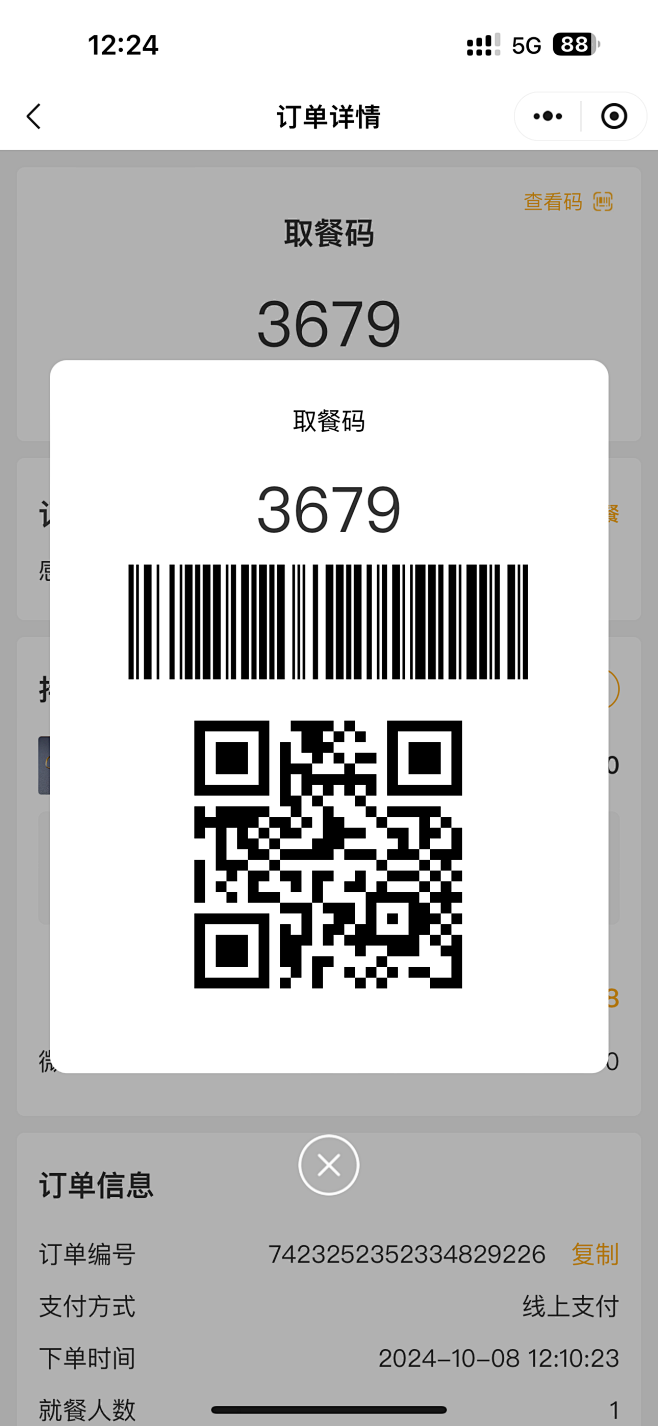The image size is (658, 1426).
Task: Go back from 订单详情 page
Action: [34, 117]
